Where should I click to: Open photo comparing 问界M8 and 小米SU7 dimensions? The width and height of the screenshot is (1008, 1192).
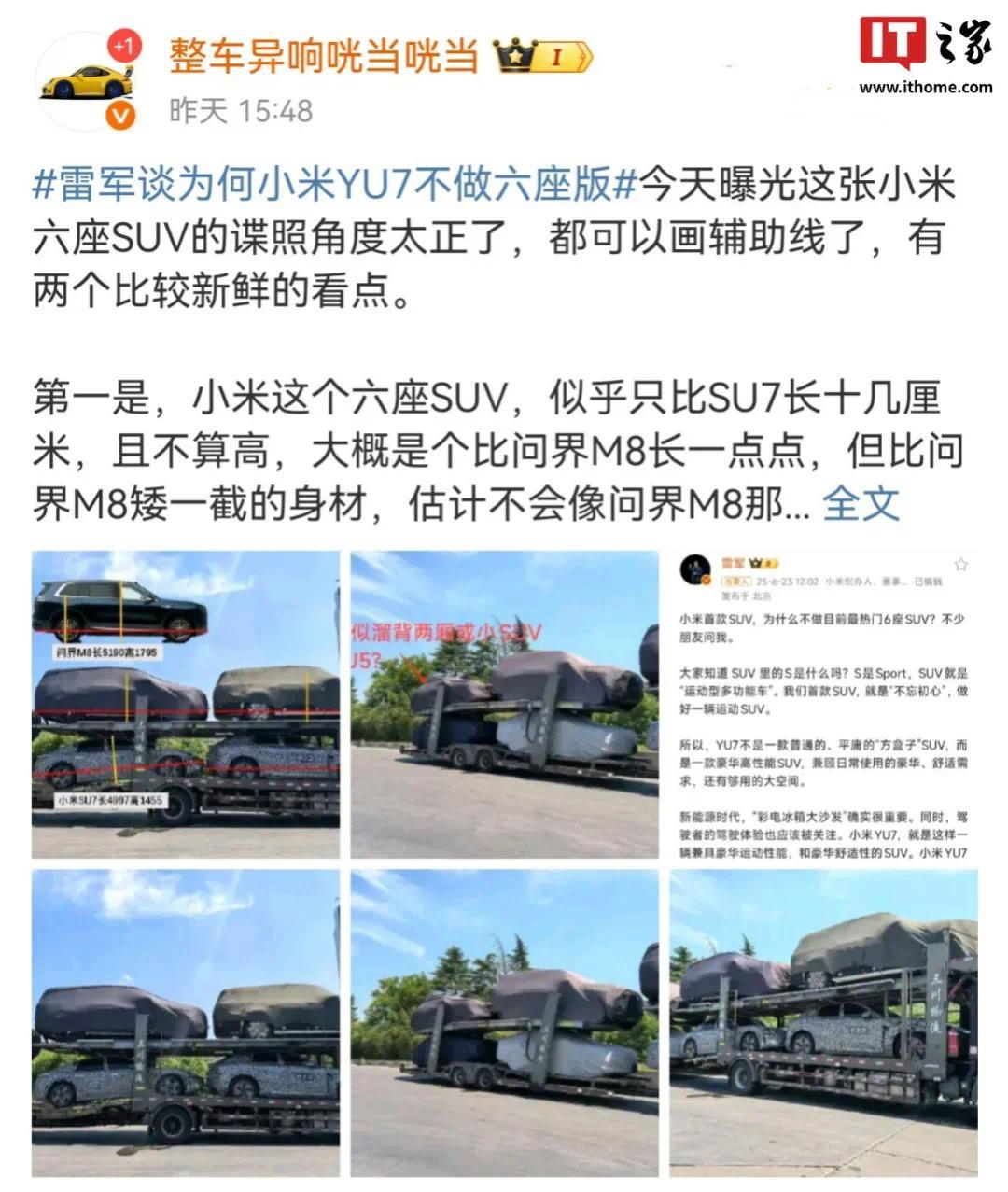(186, 704)
